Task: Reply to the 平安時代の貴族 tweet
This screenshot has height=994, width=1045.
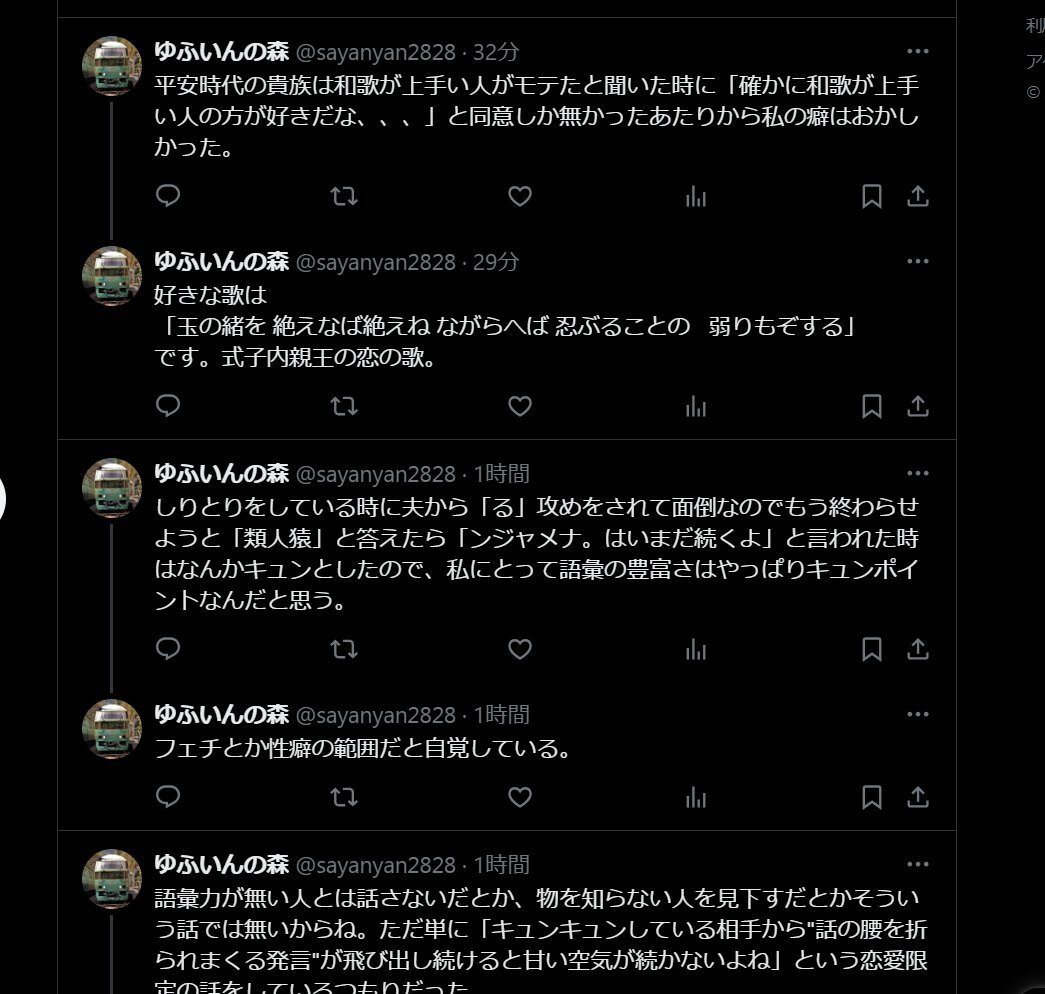Action: (x=168, y=197)
